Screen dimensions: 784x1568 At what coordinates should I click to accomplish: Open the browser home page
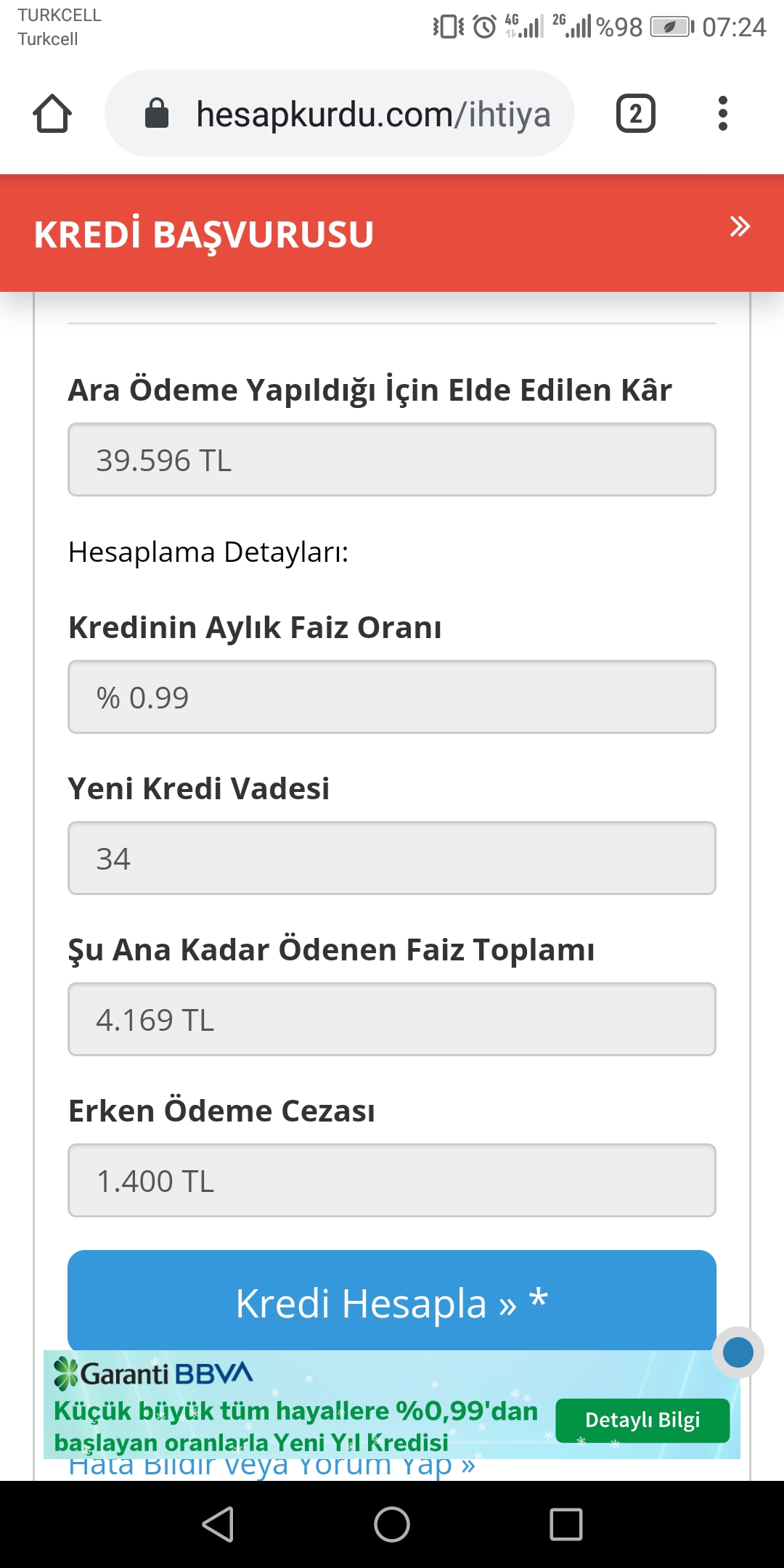(x=52, y=114)
